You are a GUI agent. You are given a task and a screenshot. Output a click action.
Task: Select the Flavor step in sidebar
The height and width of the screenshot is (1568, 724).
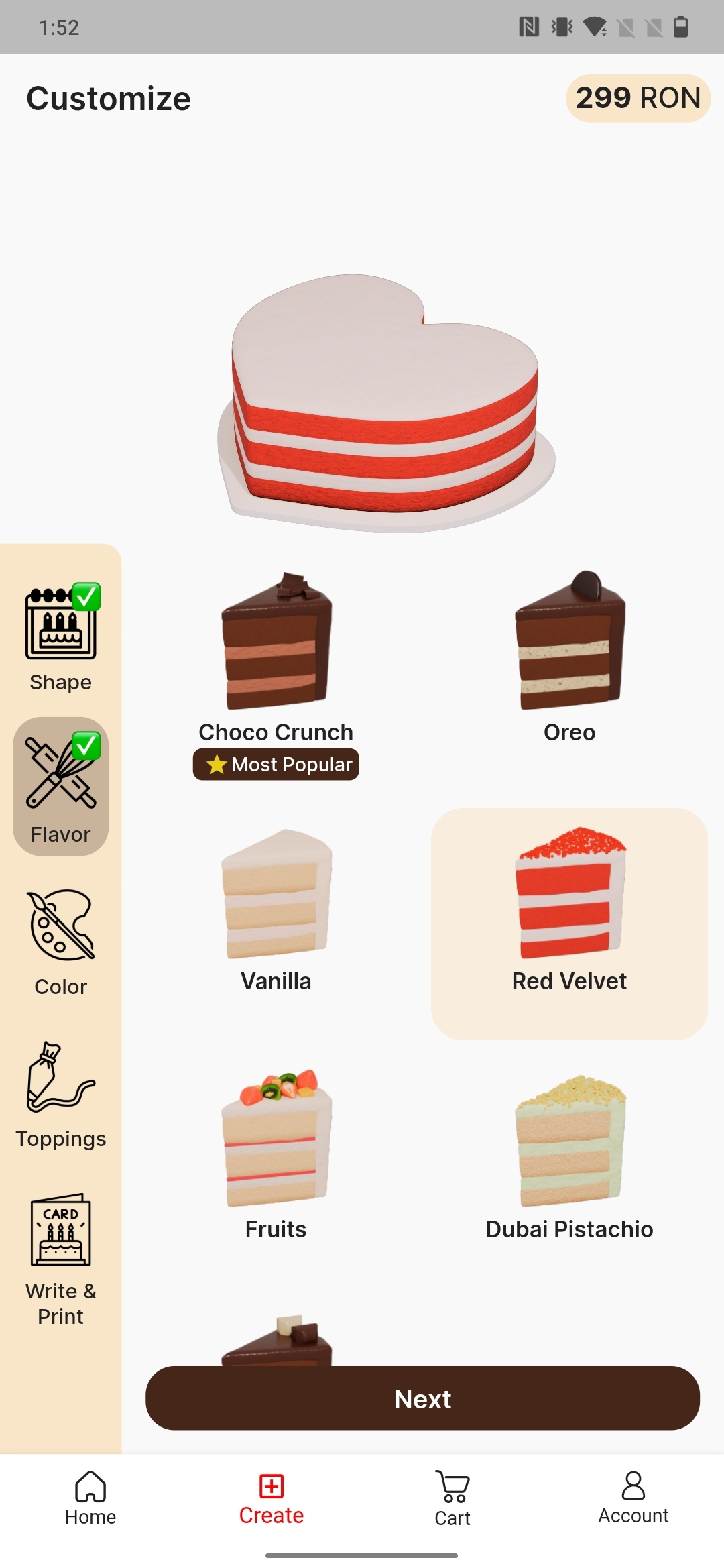click(x=61, y=786)
